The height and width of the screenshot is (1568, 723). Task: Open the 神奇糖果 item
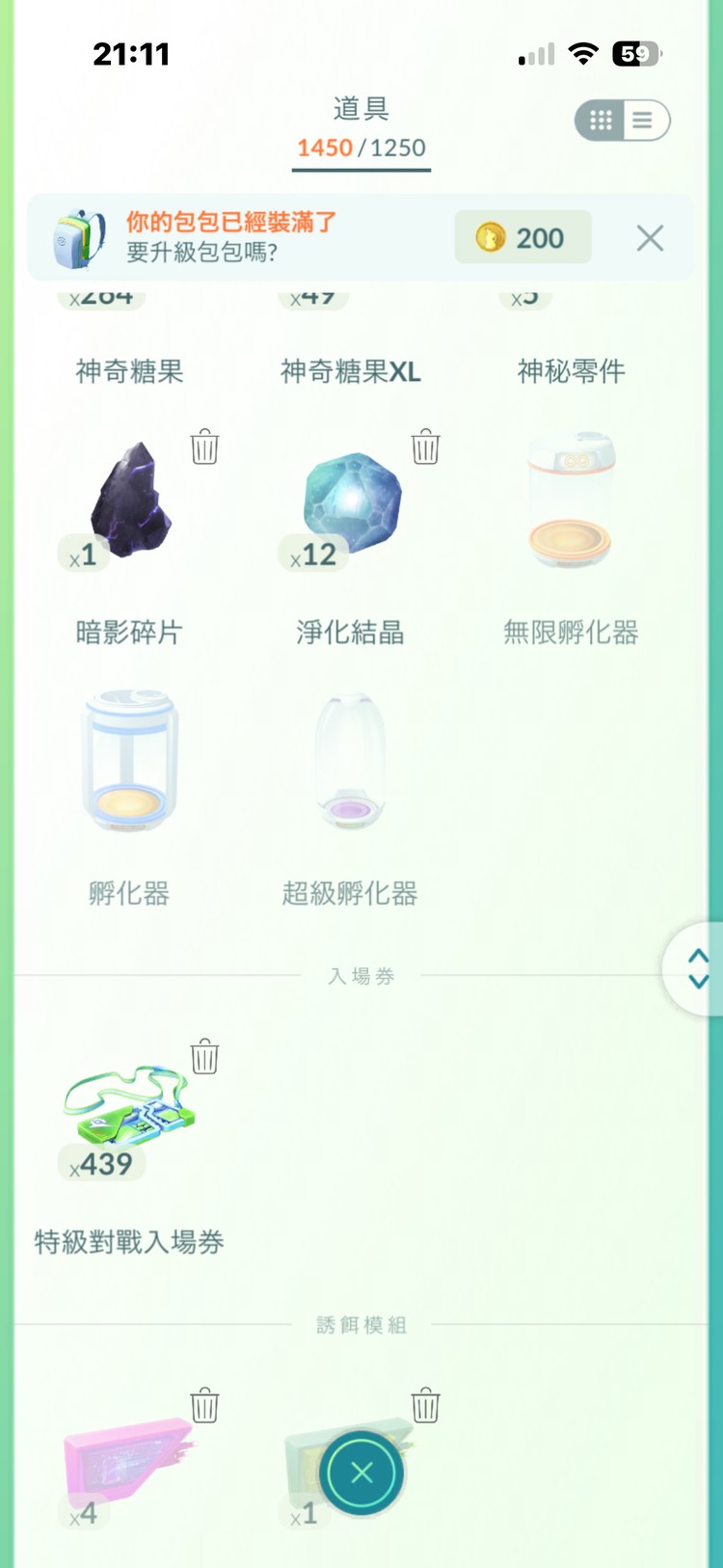[129, 369]
